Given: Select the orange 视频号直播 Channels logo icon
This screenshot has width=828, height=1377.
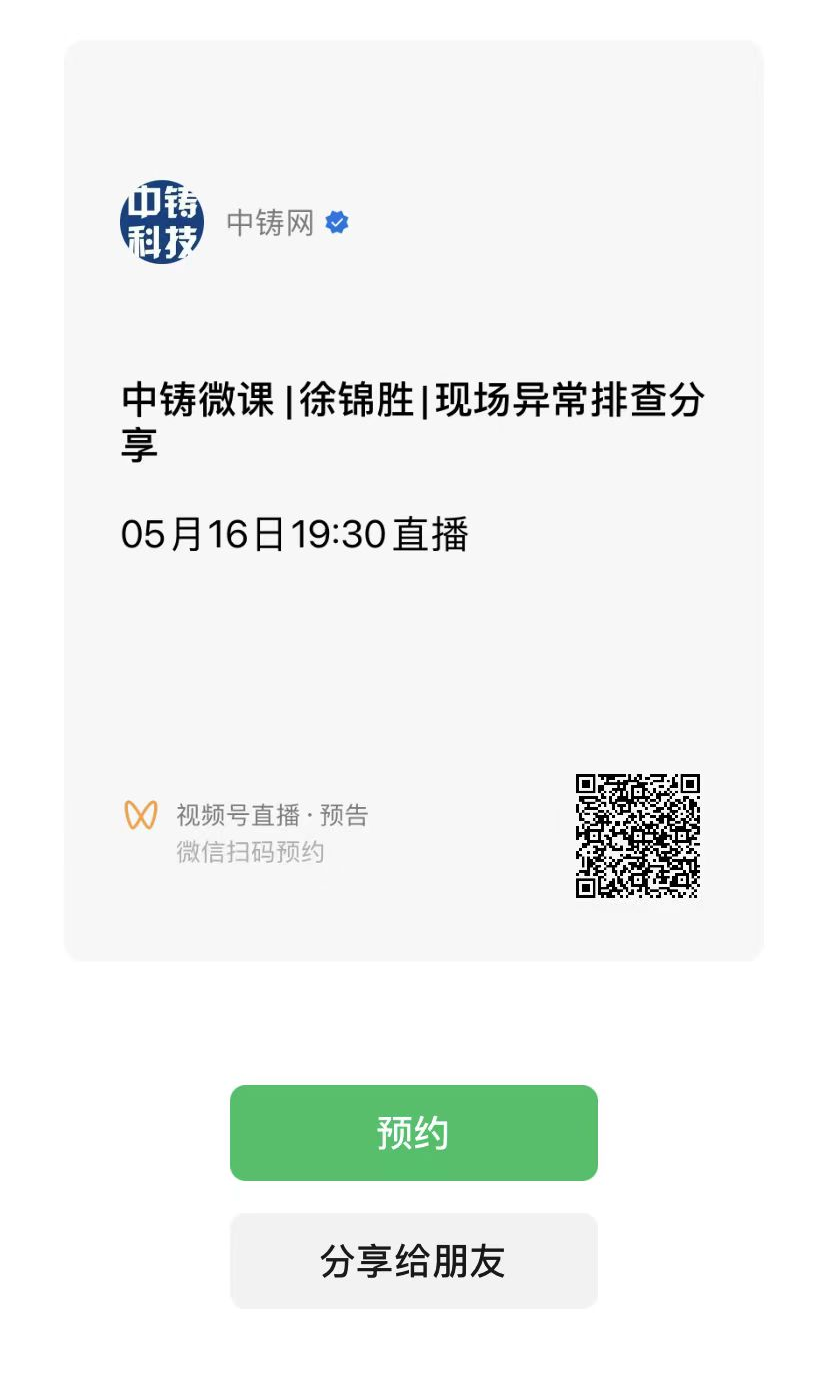Looking at the screenshot, I should pyautogui.click(x=141, y=815).
